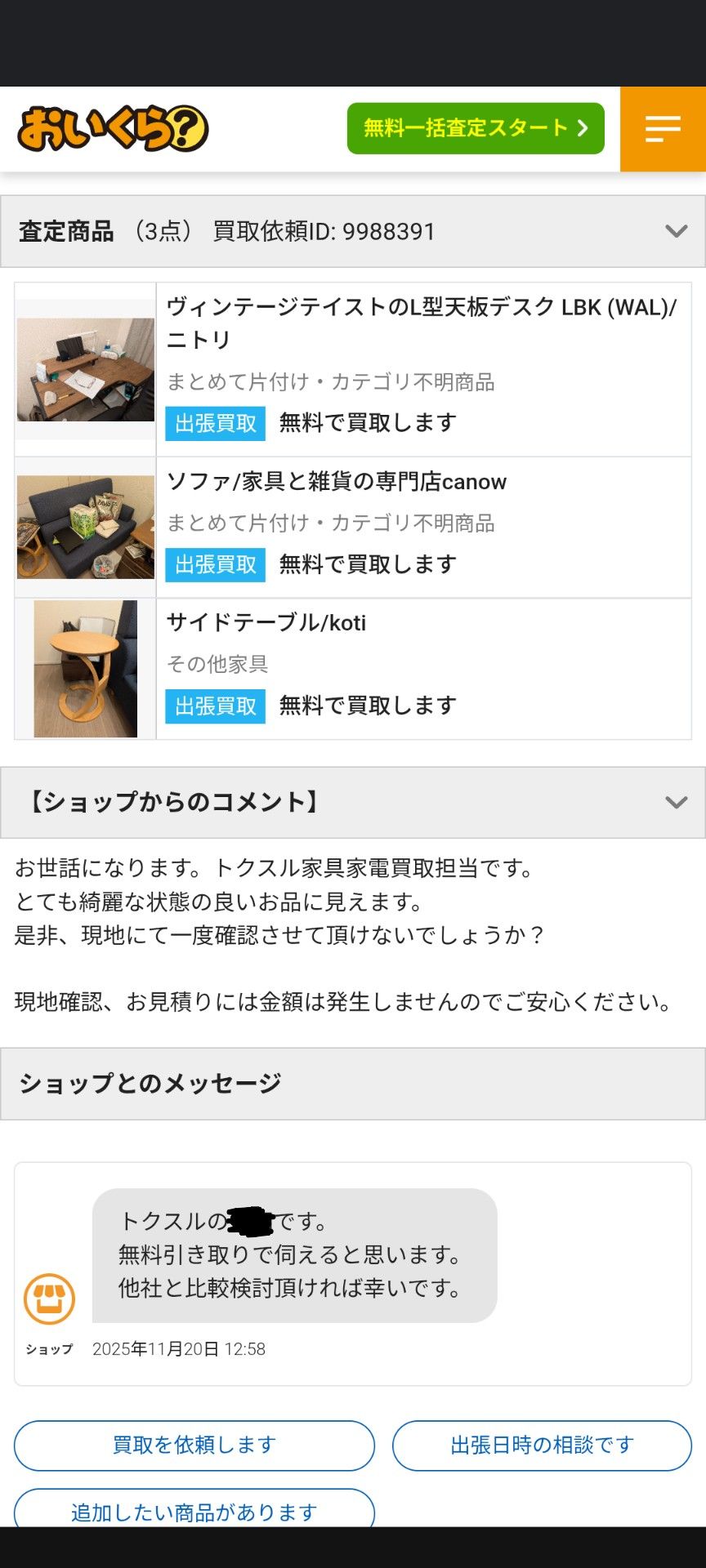Open the L型天板デスク item
This screenshot has height=1568, width=706.
pyautogui.click(x=421, y=322)
